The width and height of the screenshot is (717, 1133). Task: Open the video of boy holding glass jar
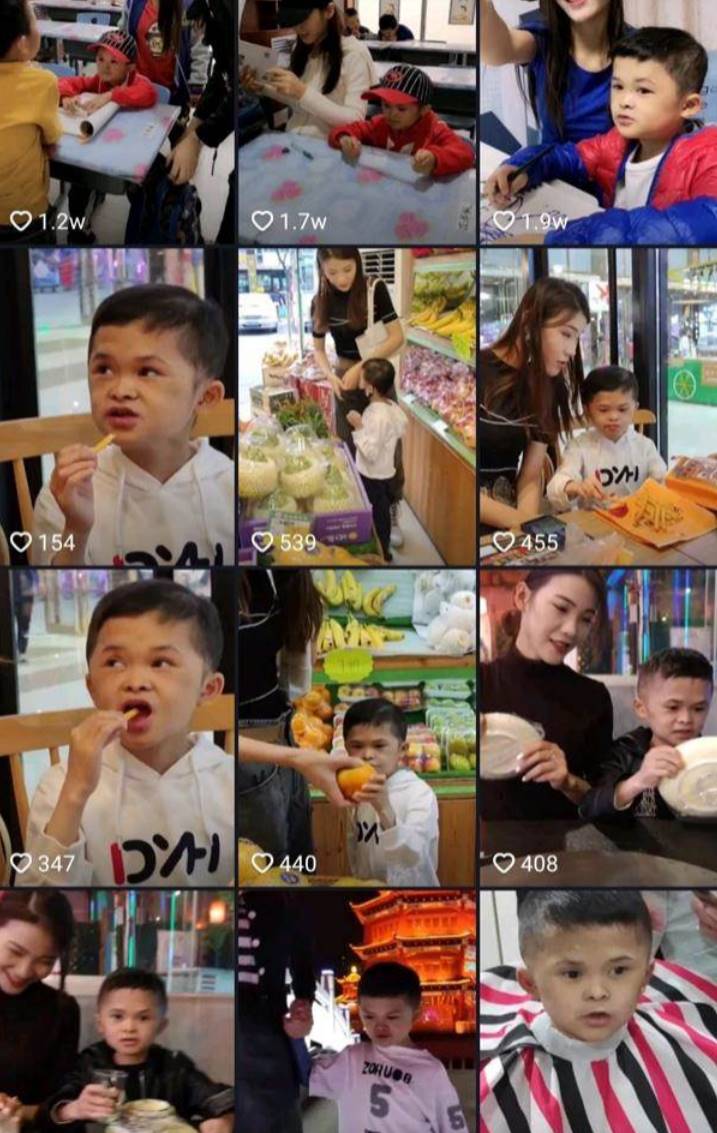117,1012
